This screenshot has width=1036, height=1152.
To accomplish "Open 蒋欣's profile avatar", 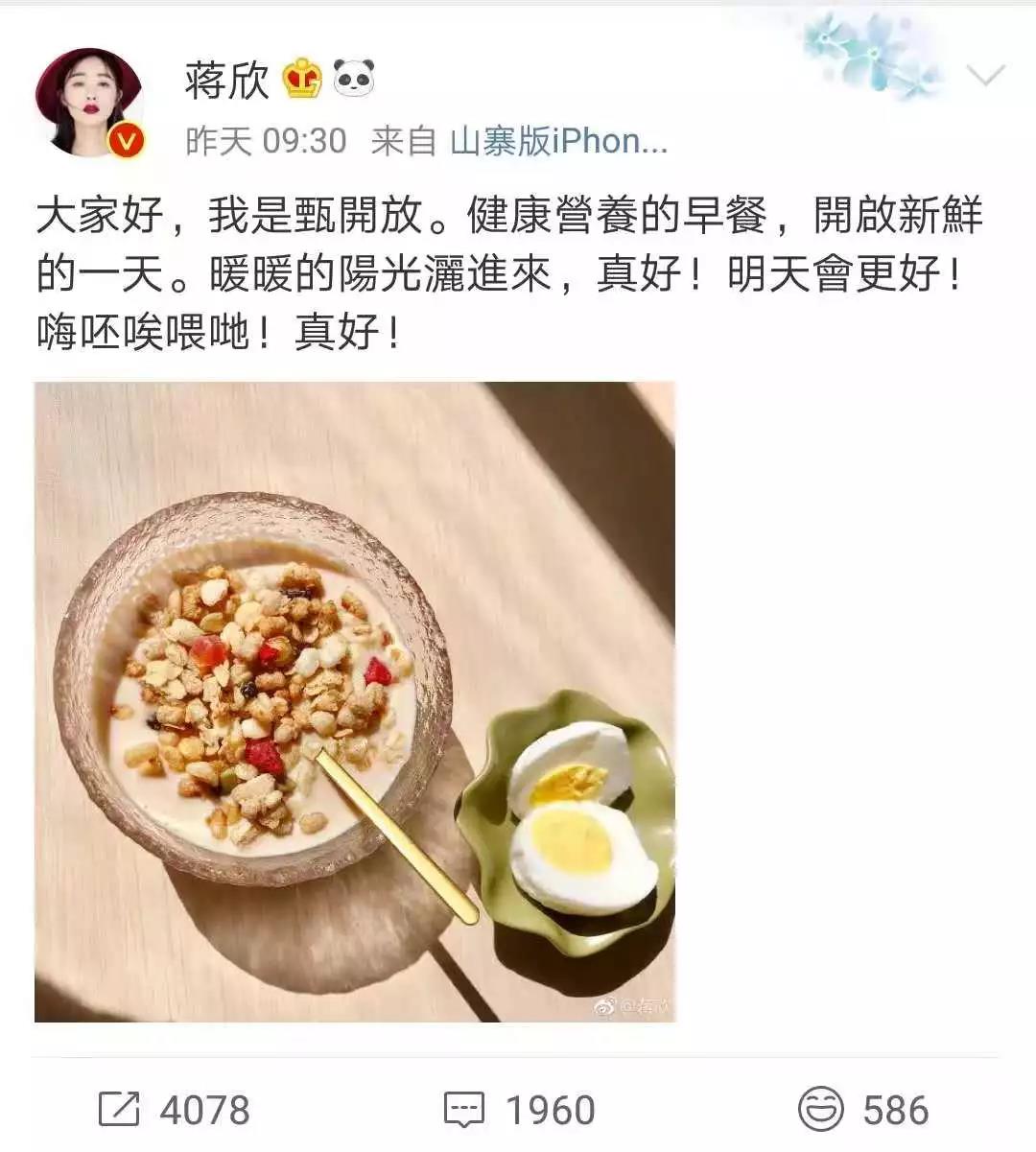I will pyautogui.click(x=89, y=102).
